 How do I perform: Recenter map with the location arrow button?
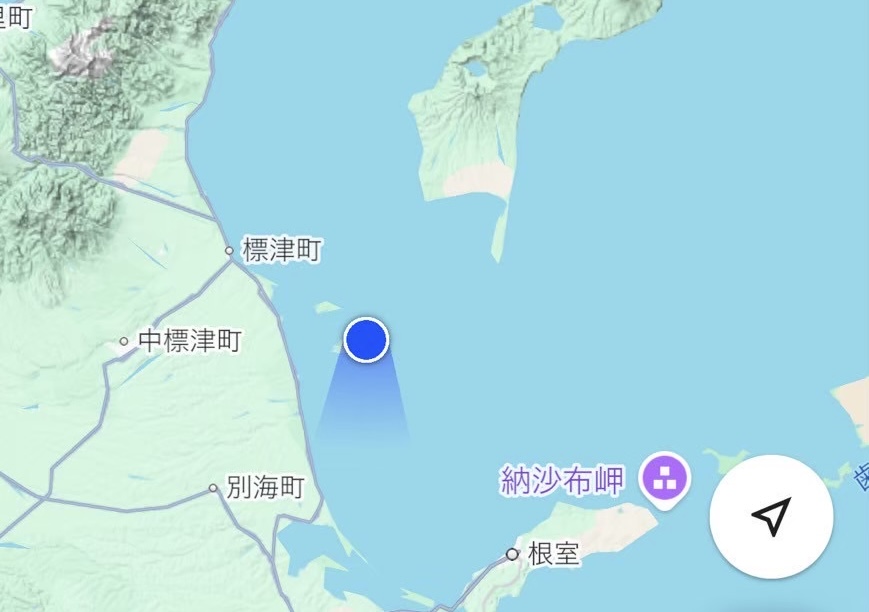pos(771,516)
